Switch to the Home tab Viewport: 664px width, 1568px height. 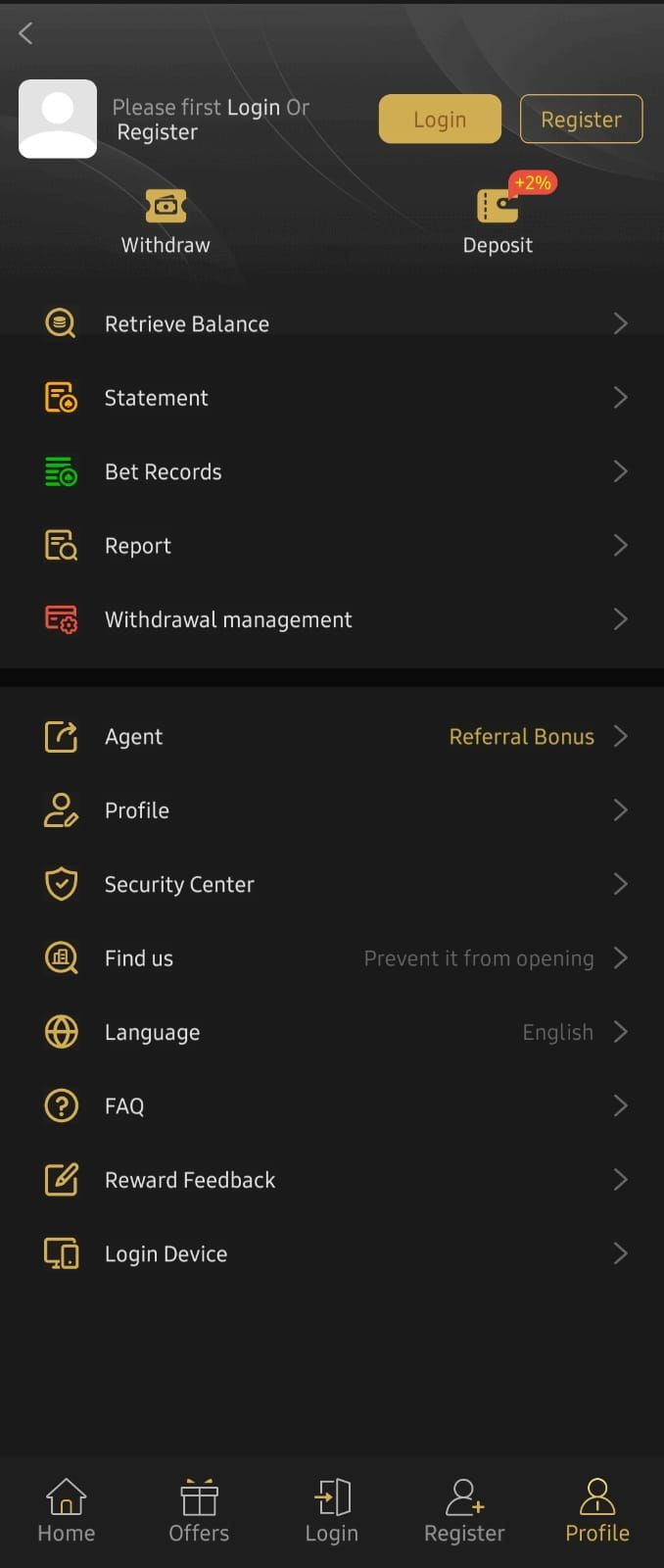[67, 1511]
